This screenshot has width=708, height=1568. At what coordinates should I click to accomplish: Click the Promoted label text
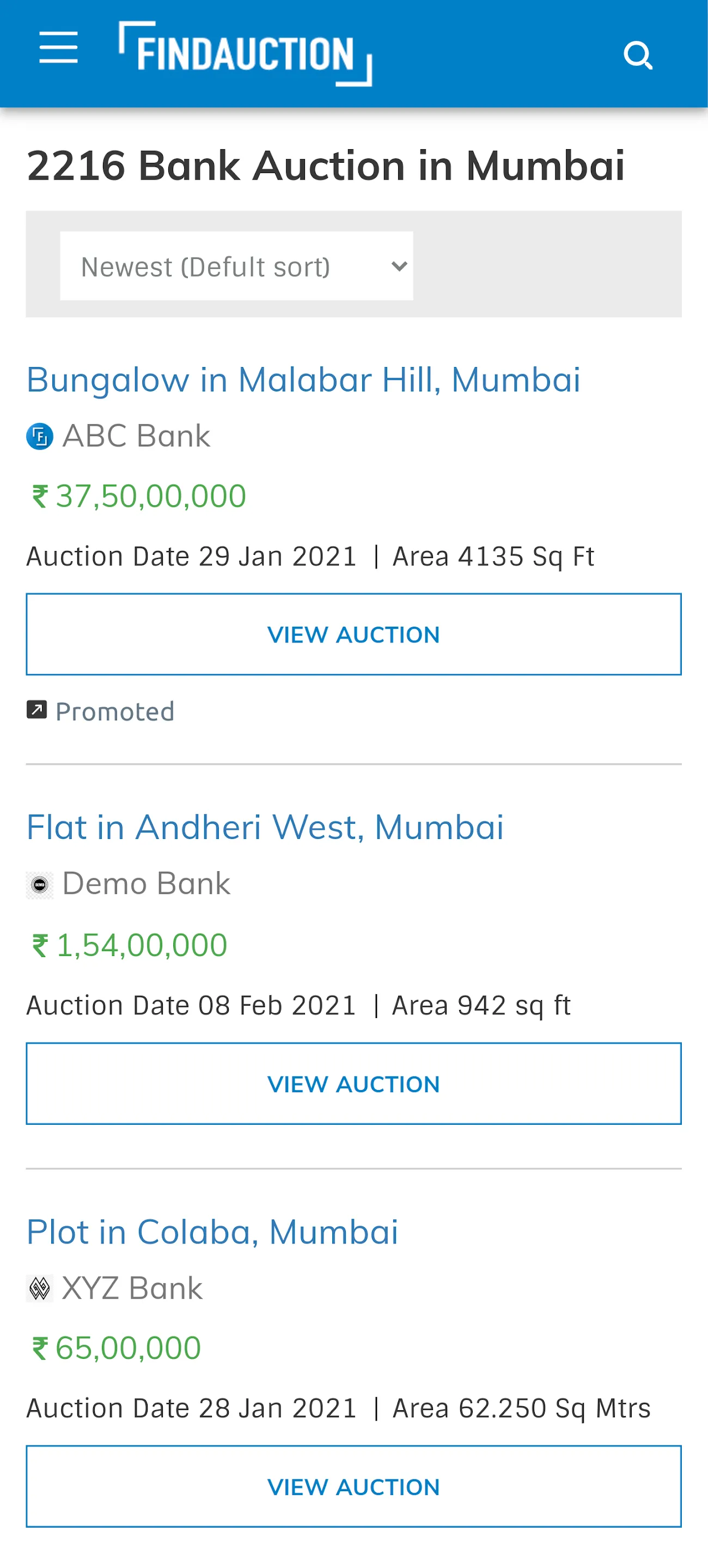[114, 710]
